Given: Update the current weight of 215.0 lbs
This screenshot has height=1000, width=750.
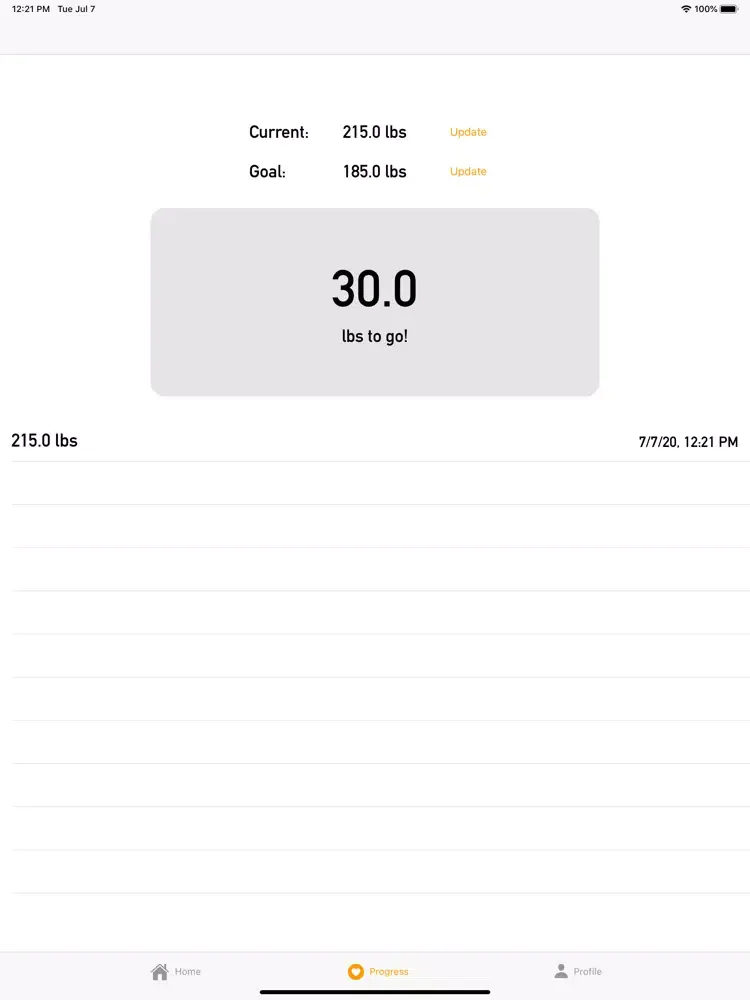Looking at the screenshot, I should click(x=468, y=132).
